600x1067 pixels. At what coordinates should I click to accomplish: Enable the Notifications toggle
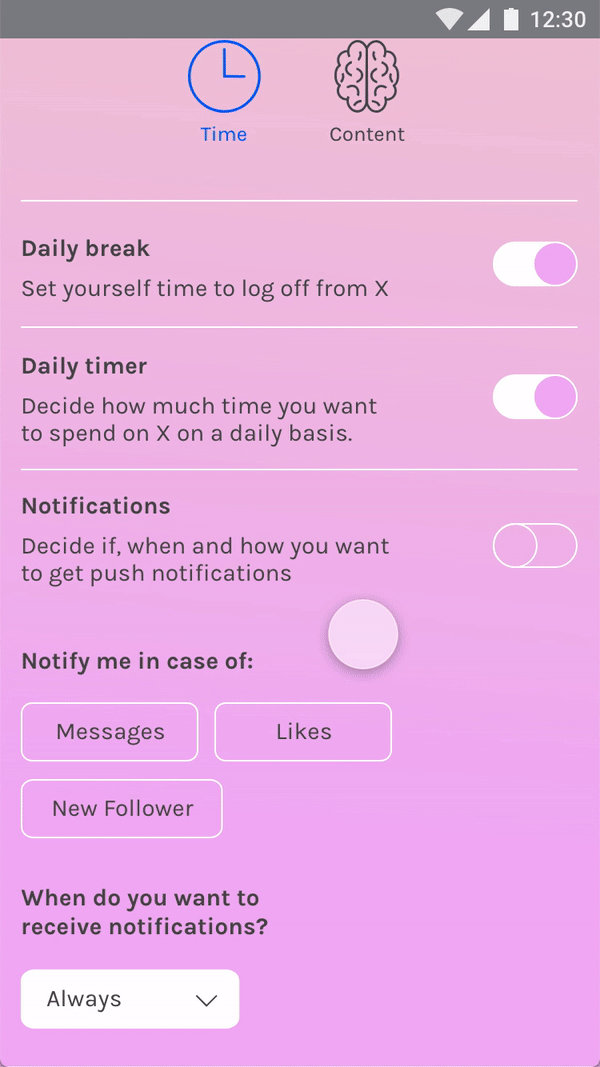(535, 545)
